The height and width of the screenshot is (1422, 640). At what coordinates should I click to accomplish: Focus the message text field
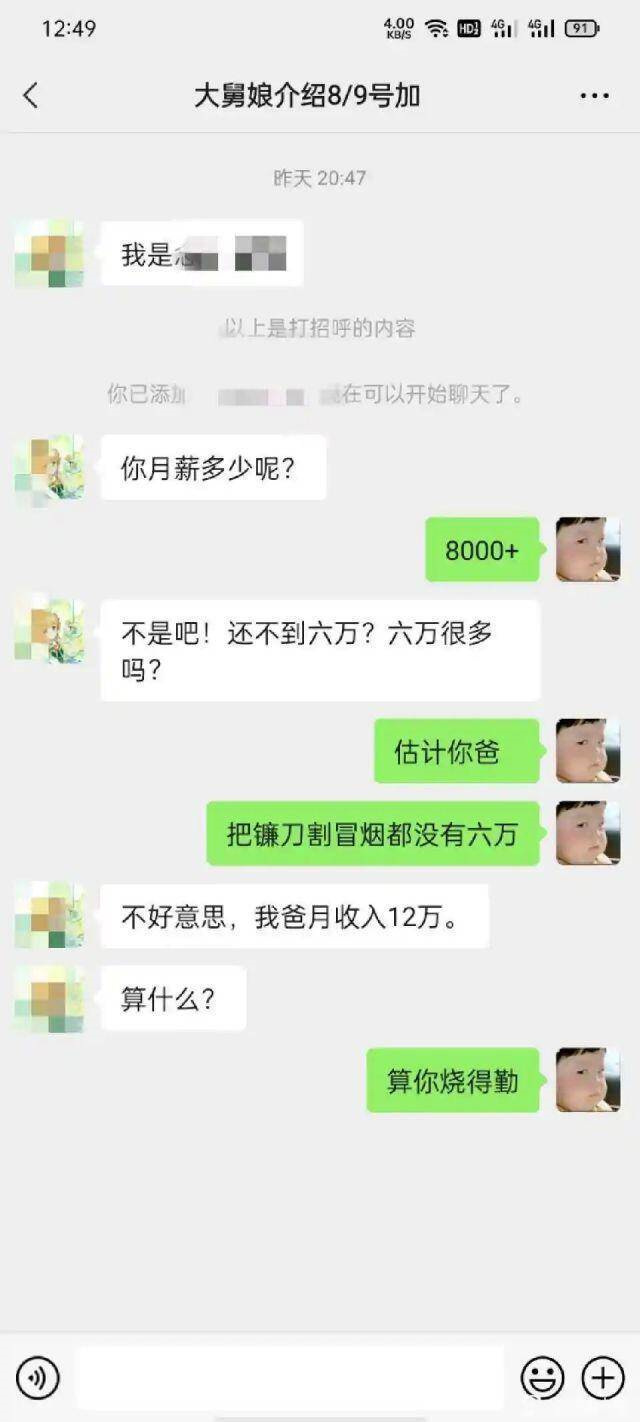pos(290,1378)
